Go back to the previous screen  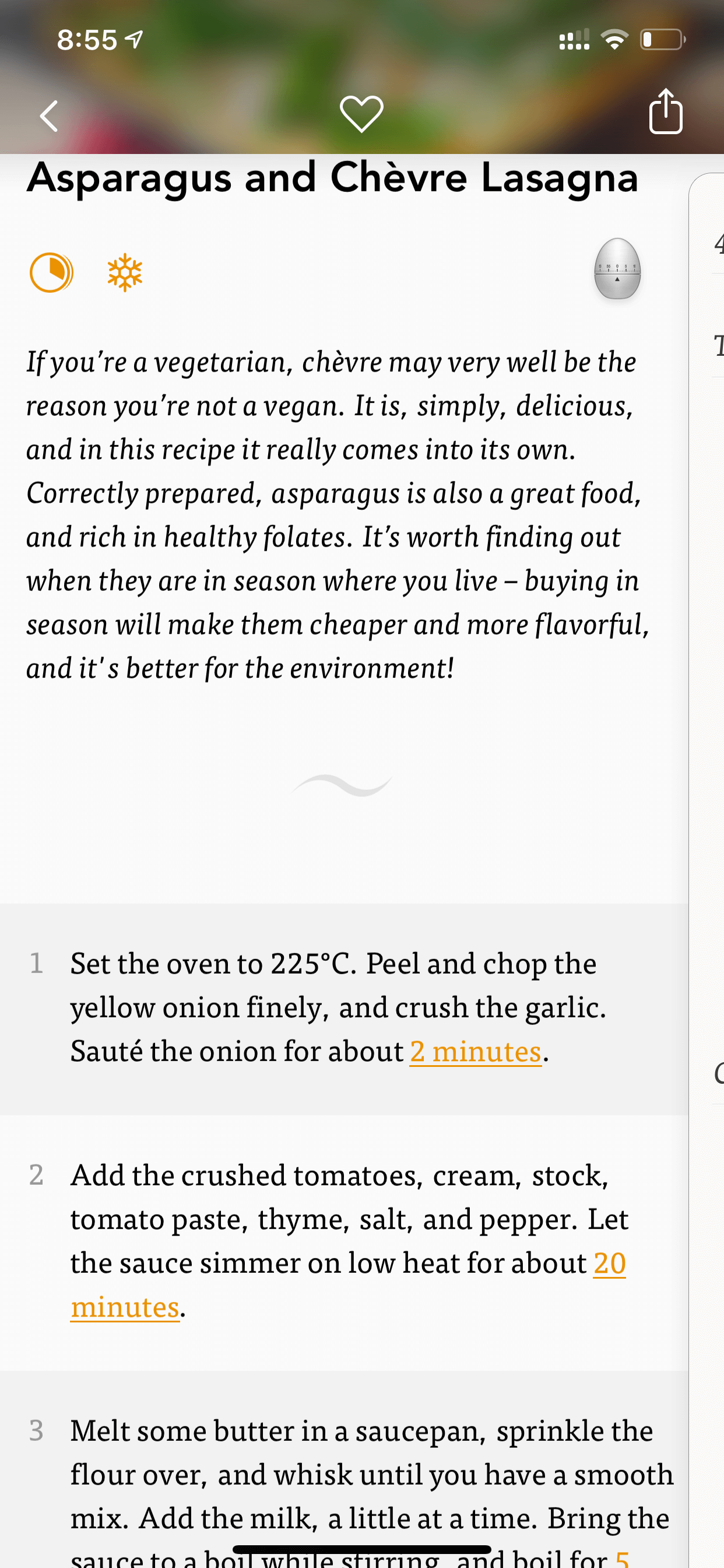coord(48,116)
